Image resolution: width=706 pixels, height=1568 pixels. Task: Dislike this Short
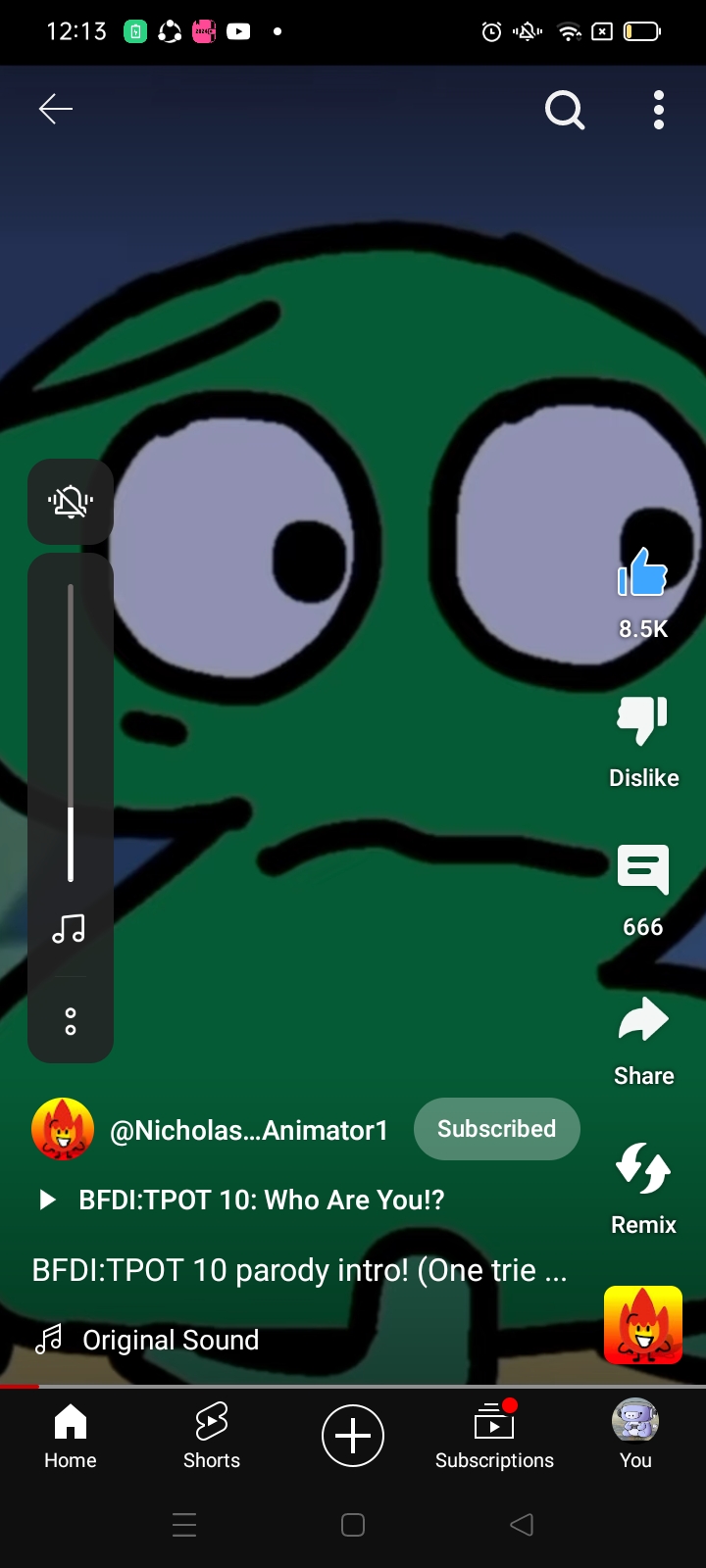(x=643, y=722)
